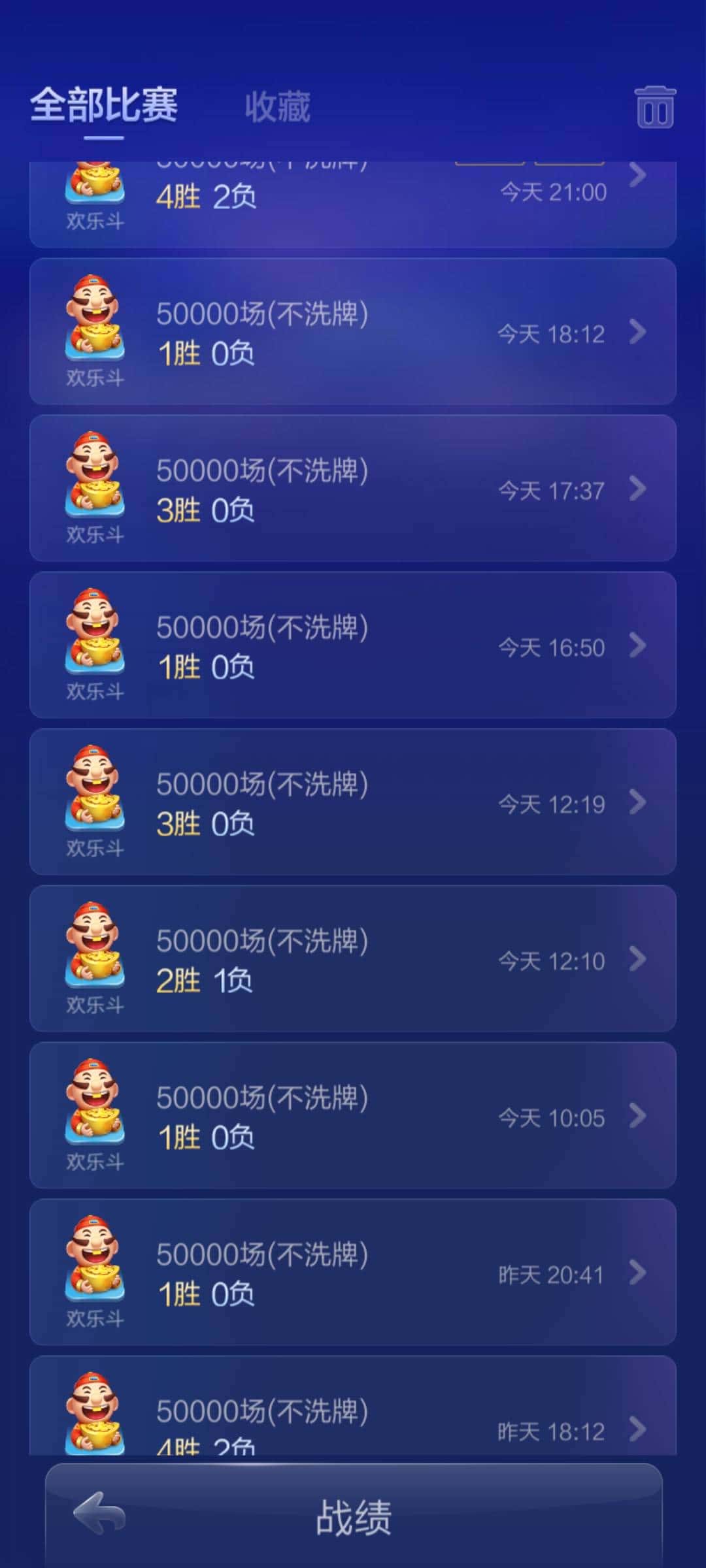
Task: Click the trash delete icon
Action: click(654, 108)
